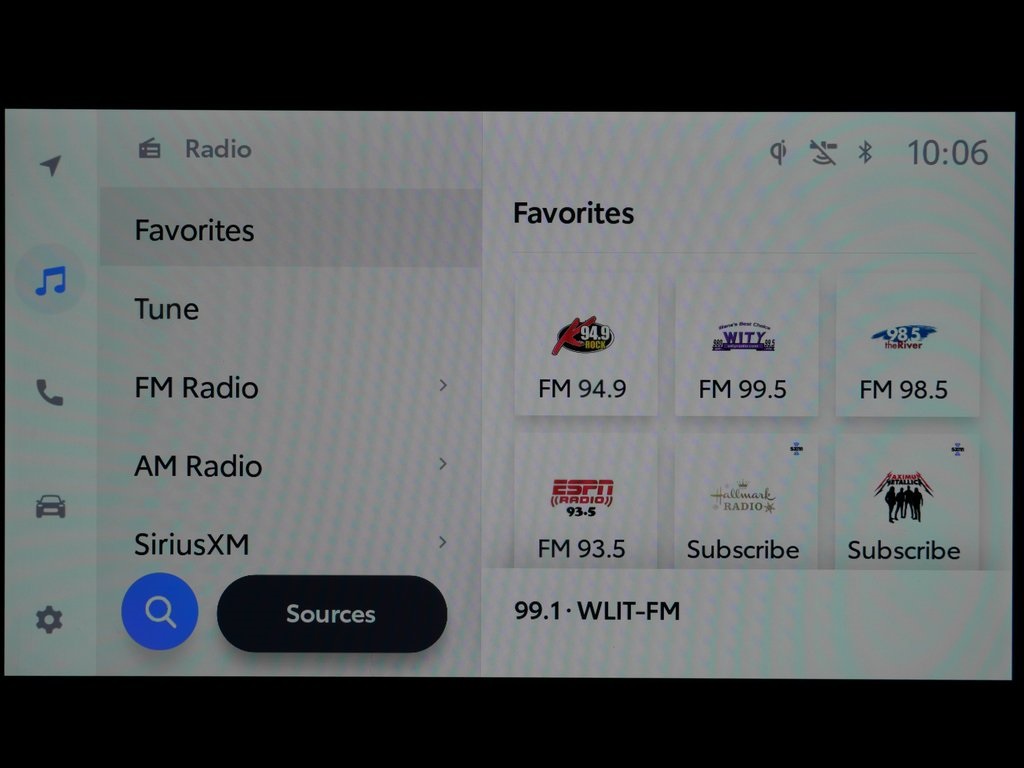Tune to ESPN Radio FM 93.5
1024x768 pixels.
585,505
